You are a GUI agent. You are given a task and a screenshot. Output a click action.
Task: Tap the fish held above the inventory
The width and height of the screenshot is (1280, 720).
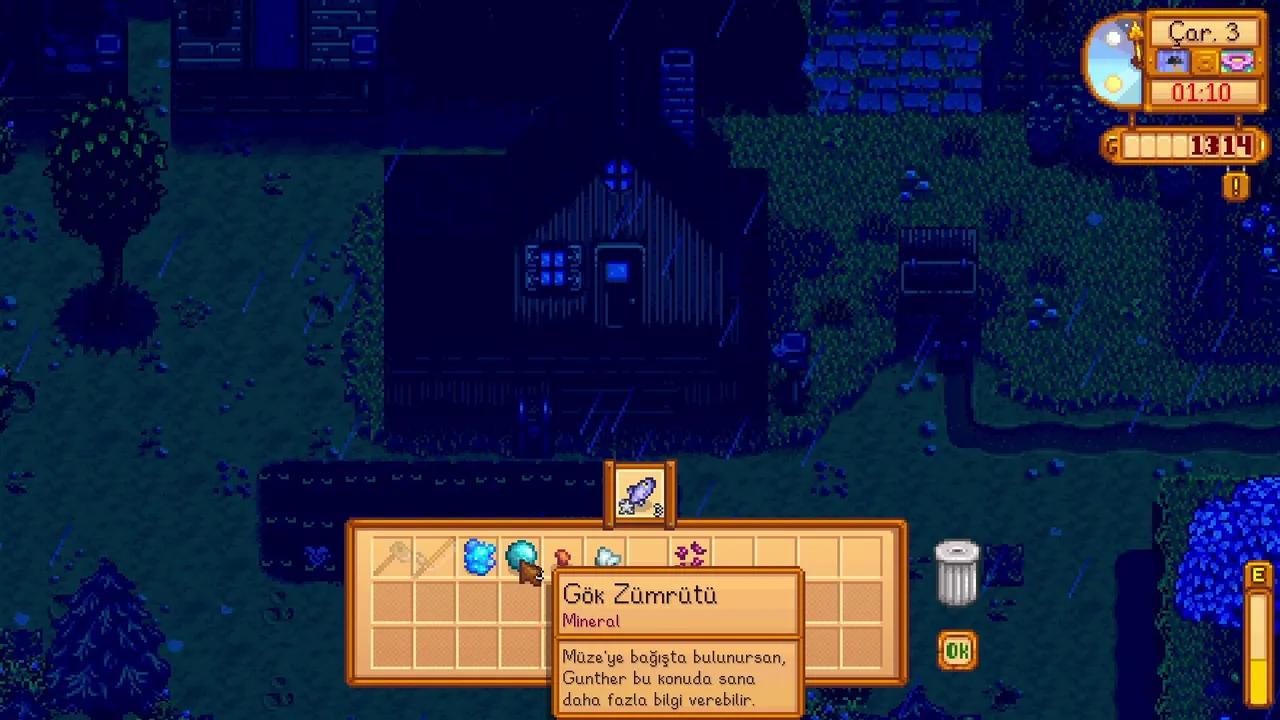click(x=639, y=495)
